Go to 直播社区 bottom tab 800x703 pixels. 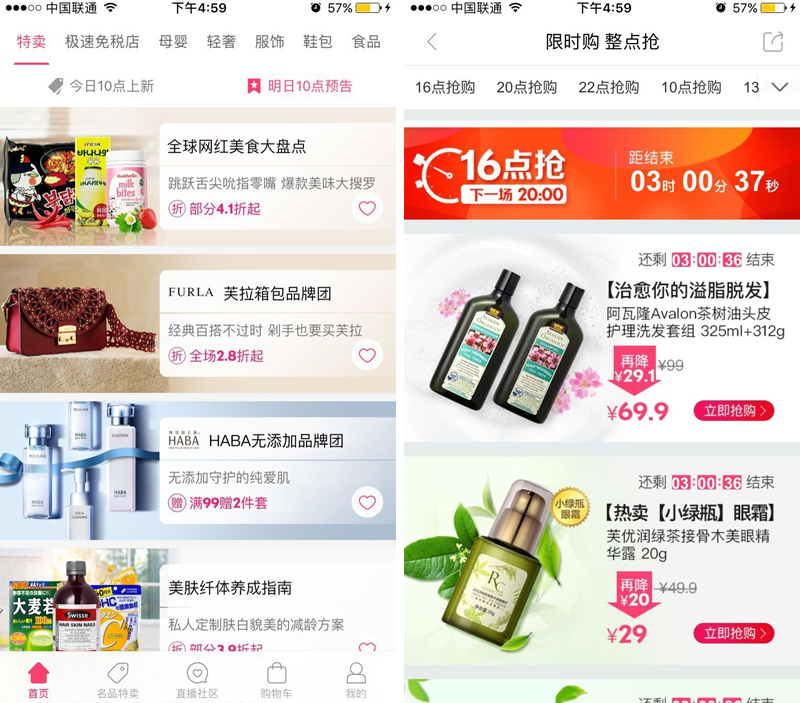pos(197,680)
